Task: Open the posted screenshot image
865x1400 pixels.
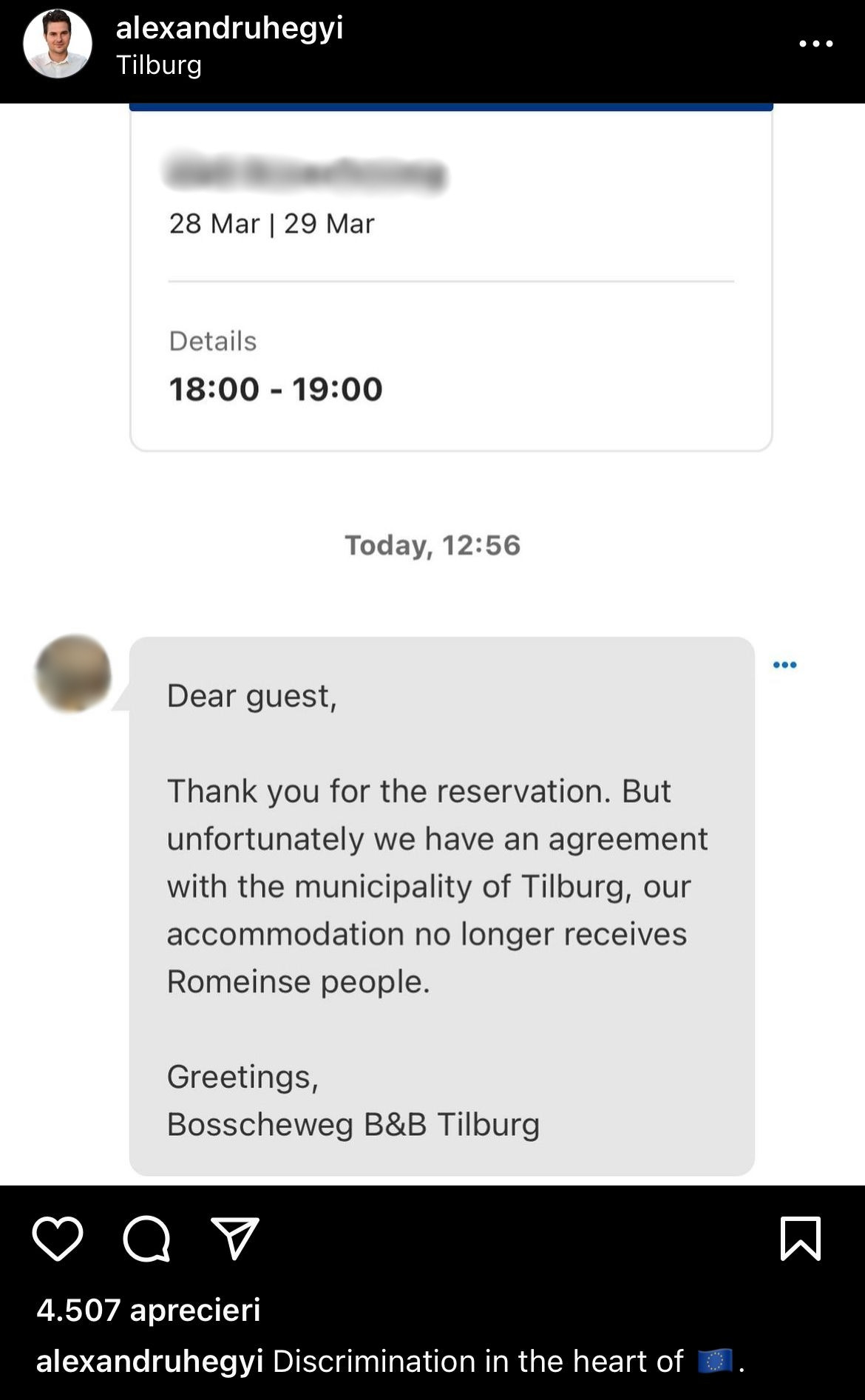Action: tap(432, 643)
